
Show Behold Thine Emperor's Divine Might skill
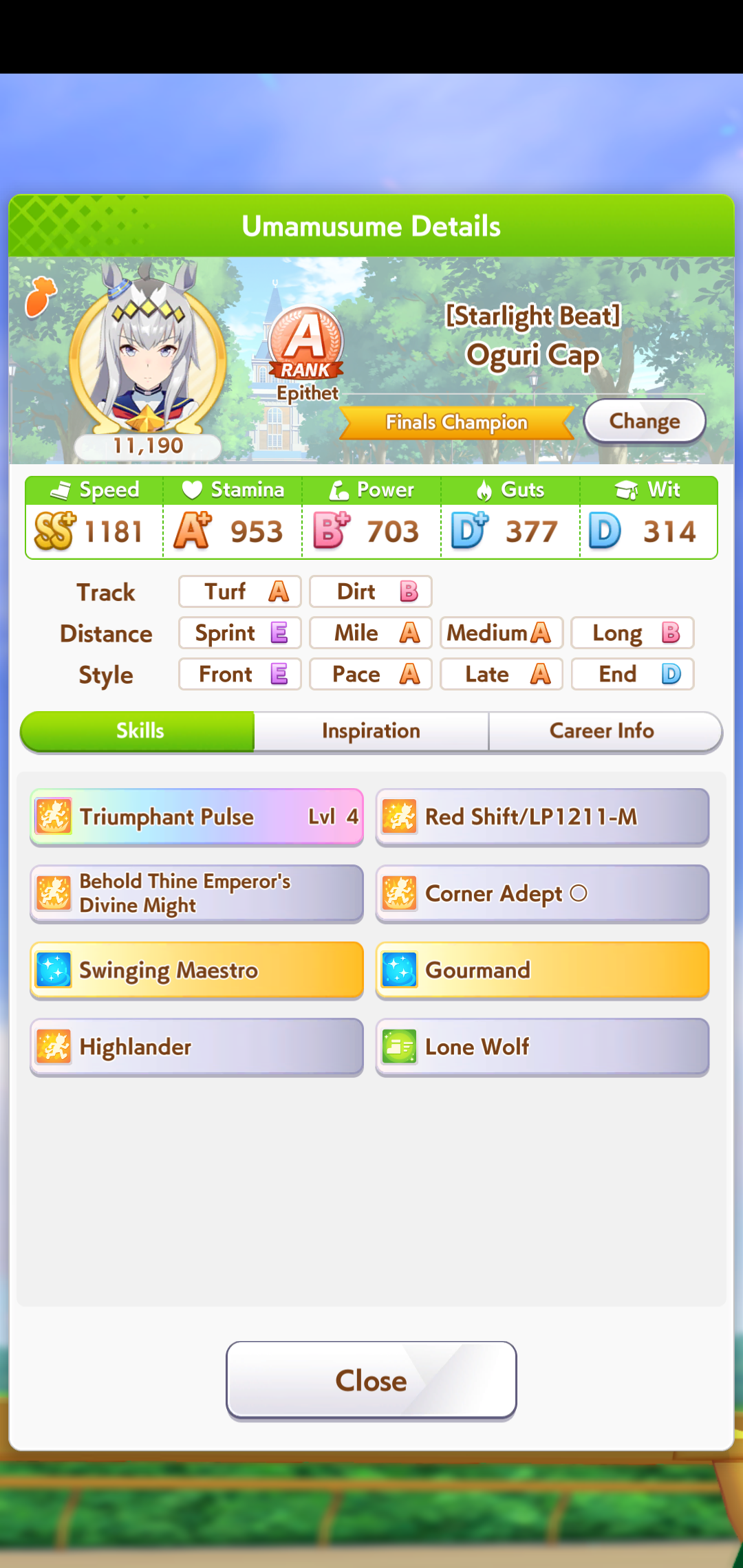pyautogui.click(x=197, y=893)
